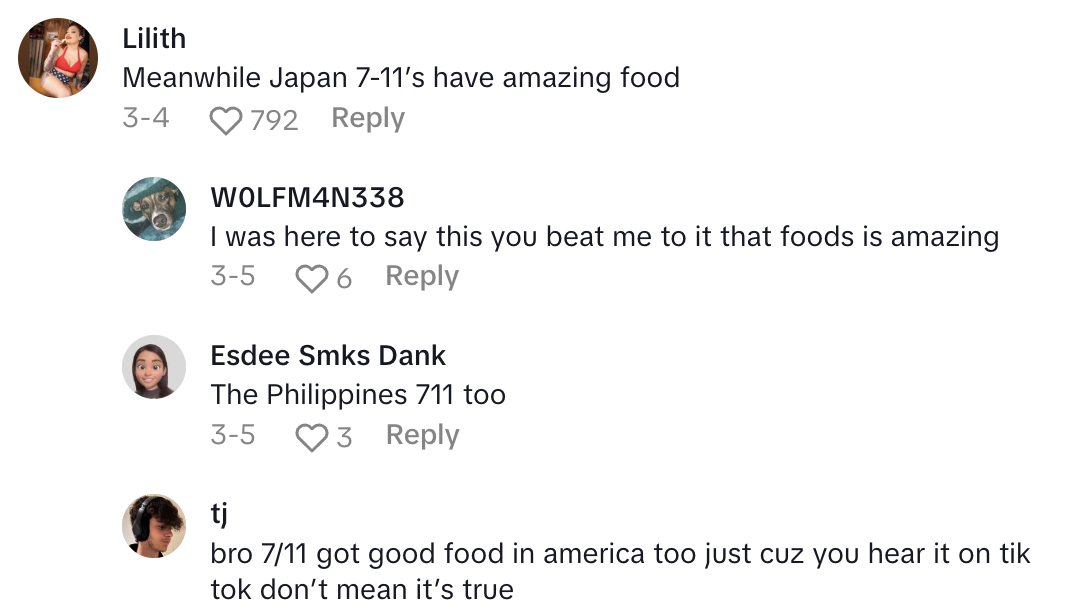Like W0LFM4N338's comment

coord(313,278)
